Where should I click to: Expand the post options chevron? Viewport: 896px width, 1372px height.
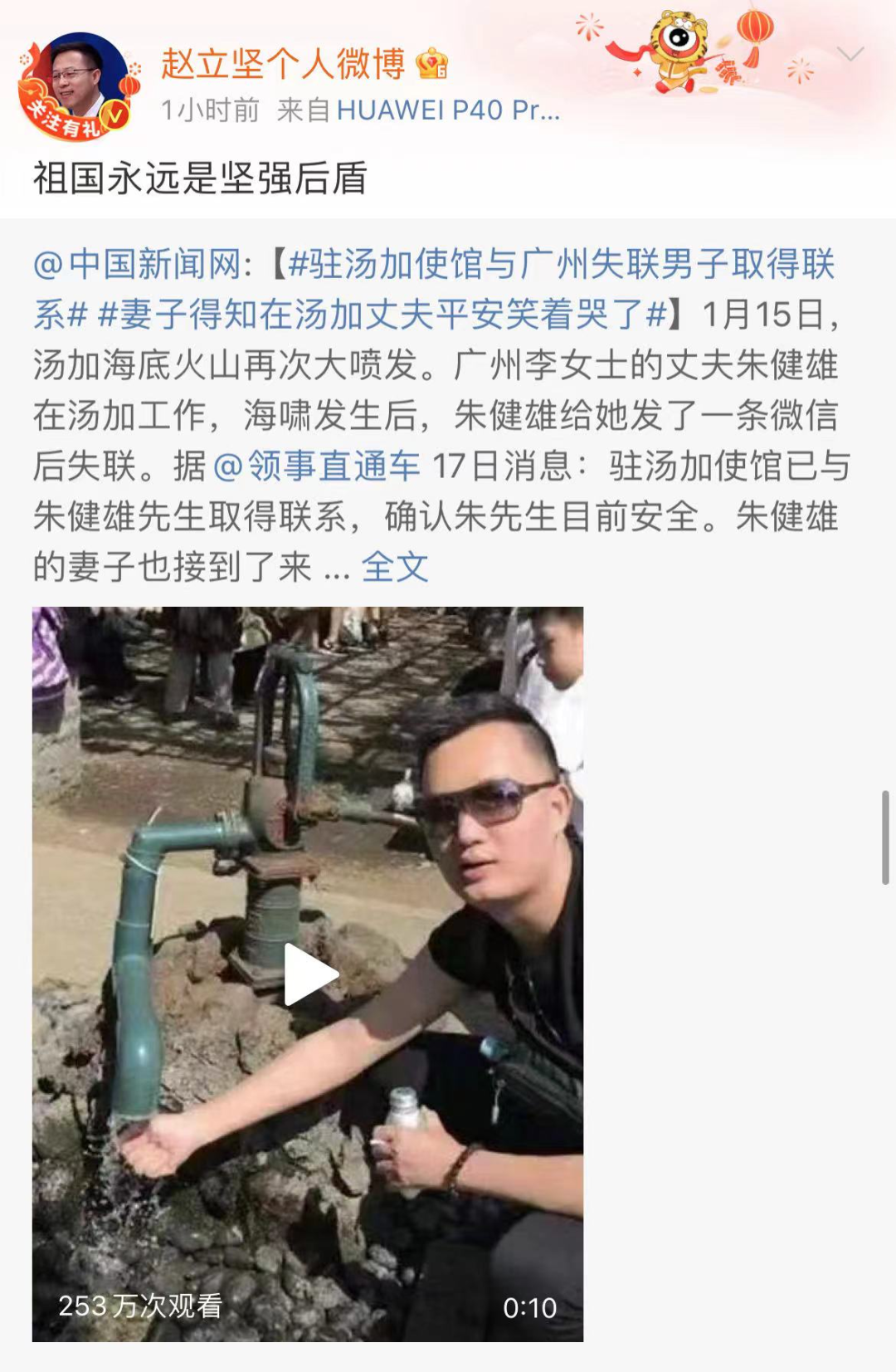[851, 55]
